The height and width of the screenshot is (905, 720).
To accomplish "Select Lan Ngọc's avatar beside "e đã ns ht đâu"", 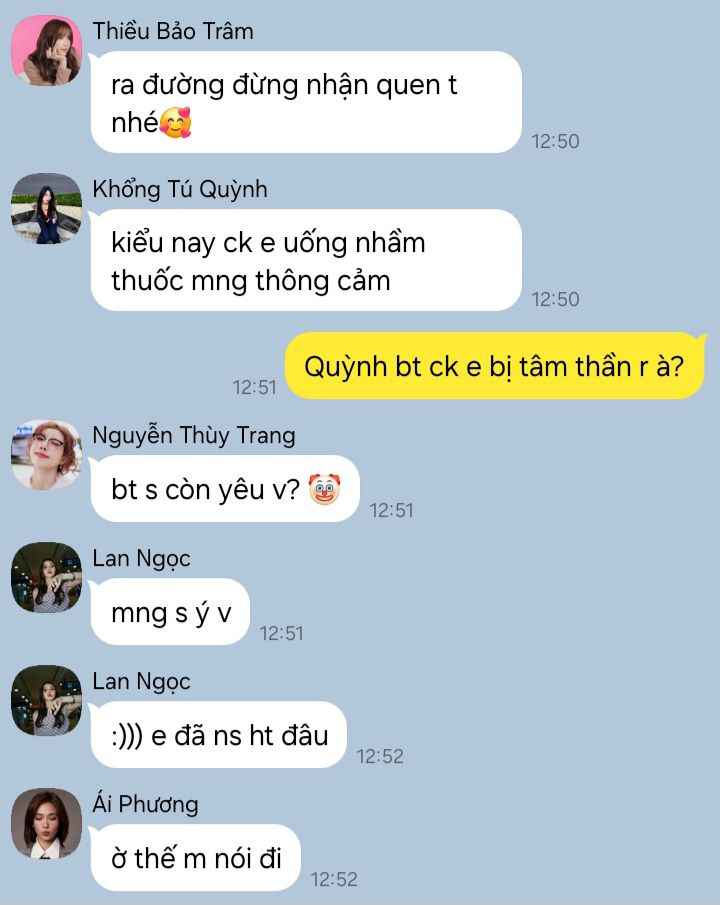I will [46, 701].
